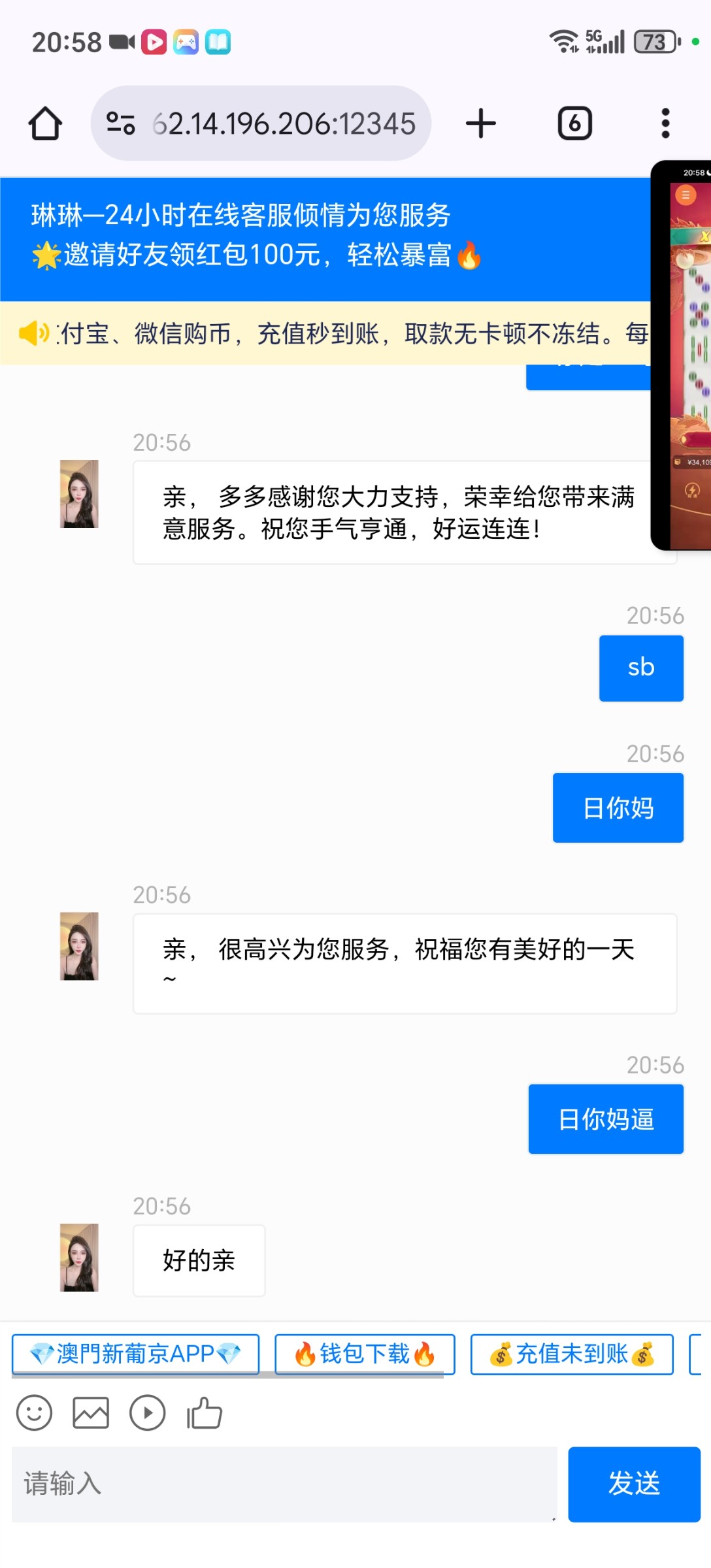Image resolution: width=711 pixels, height=1568 pixels.
Task: Open the emoji picker
Action: coord(34,1414)
